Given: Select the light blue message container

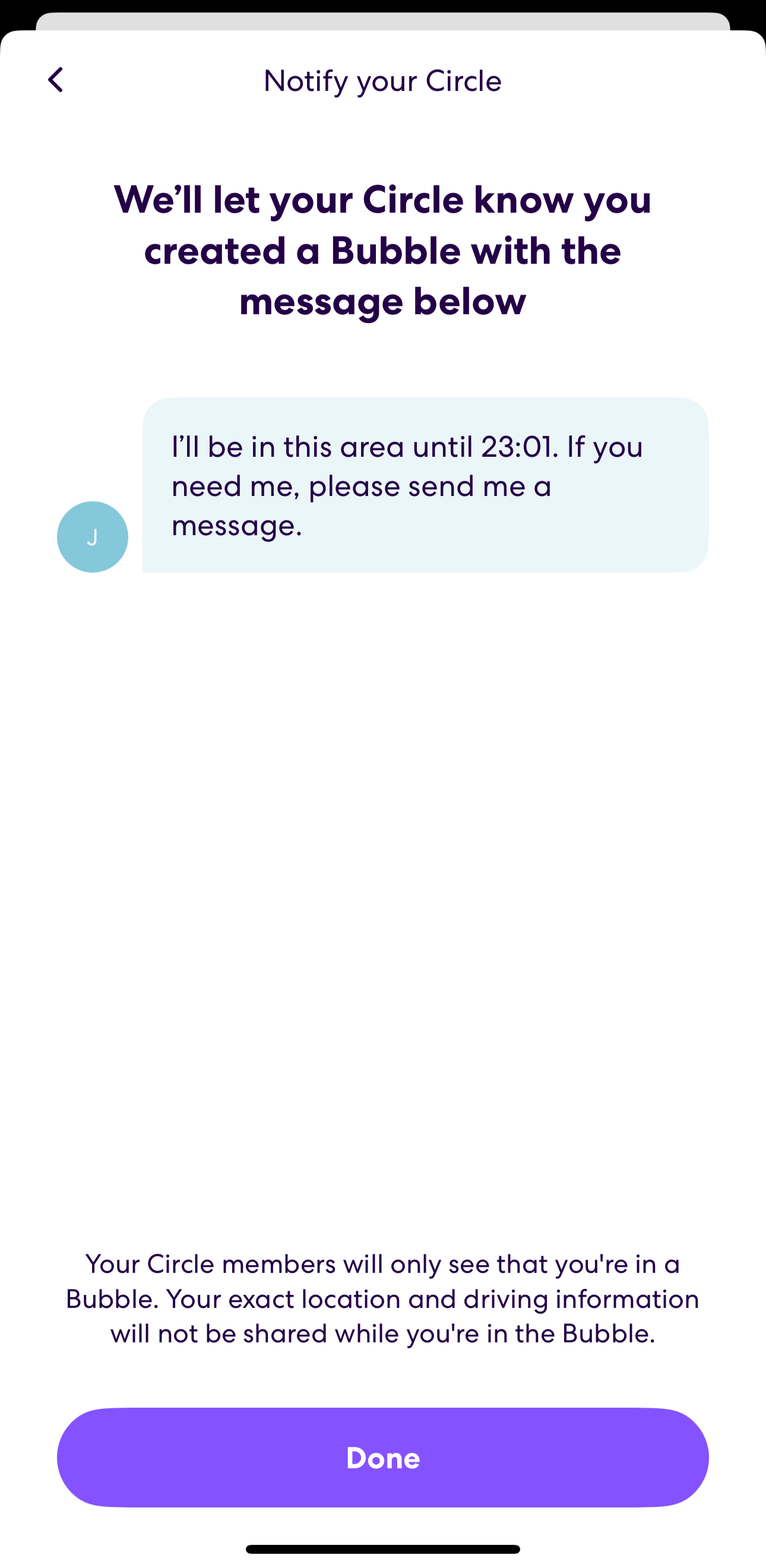Looking at the screenshot, I should (x=426, y=484).
